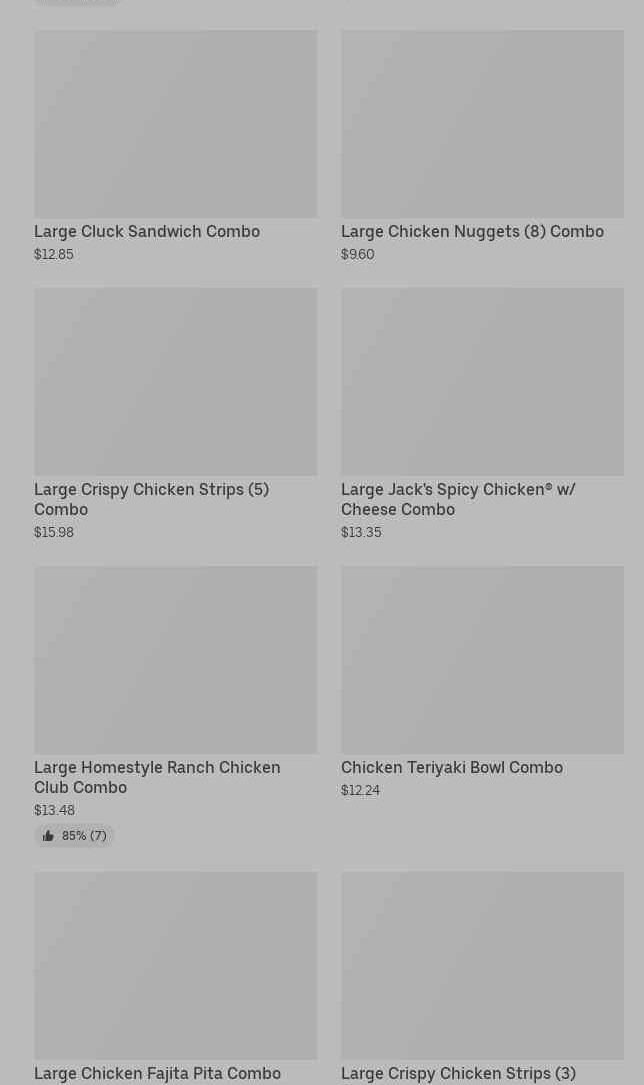Viewport: 644px width, 1085px height.
Task: View Large Crispy Chicken Strips (5) Combo
Action: [176, 414]
